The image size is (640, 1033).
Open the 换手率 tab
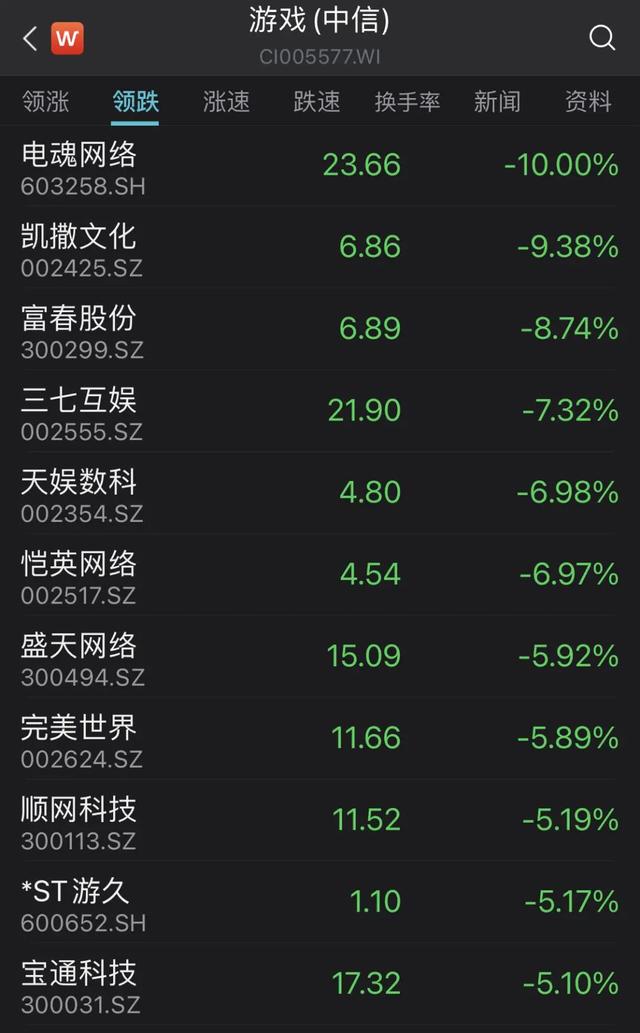pos(407,101)
